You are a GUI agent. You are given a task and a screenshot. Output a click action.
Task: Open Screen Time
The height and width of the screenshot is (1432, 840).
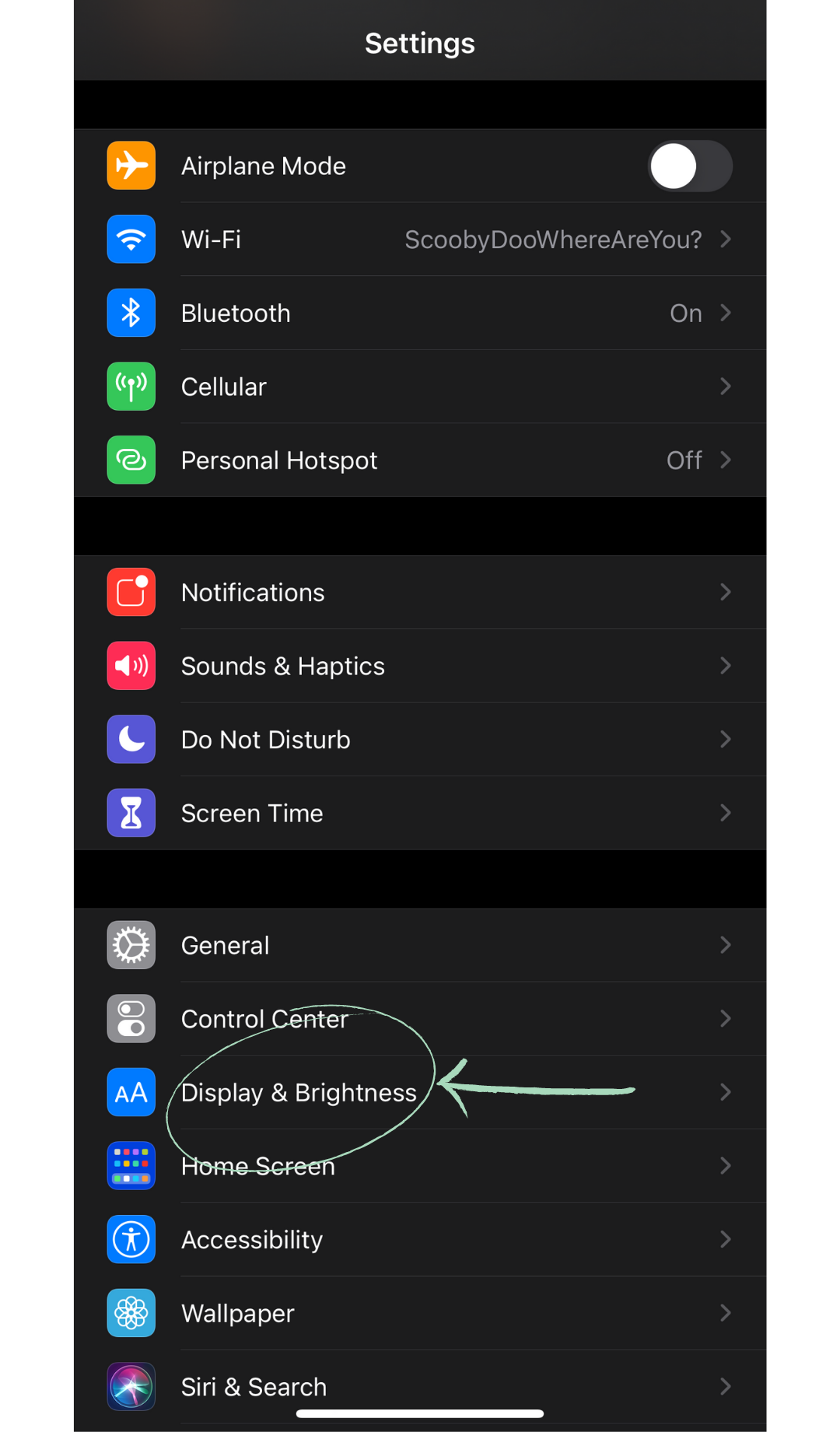tap(420, 813)
